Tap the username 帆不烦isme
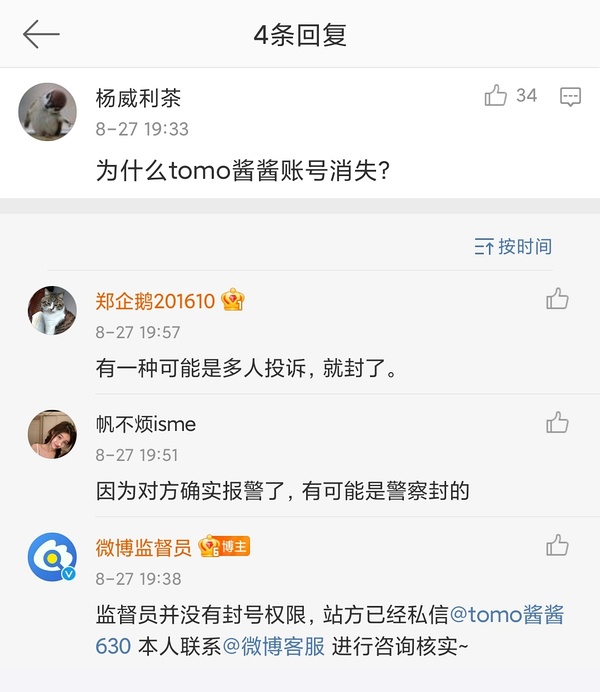 [145, 424]
